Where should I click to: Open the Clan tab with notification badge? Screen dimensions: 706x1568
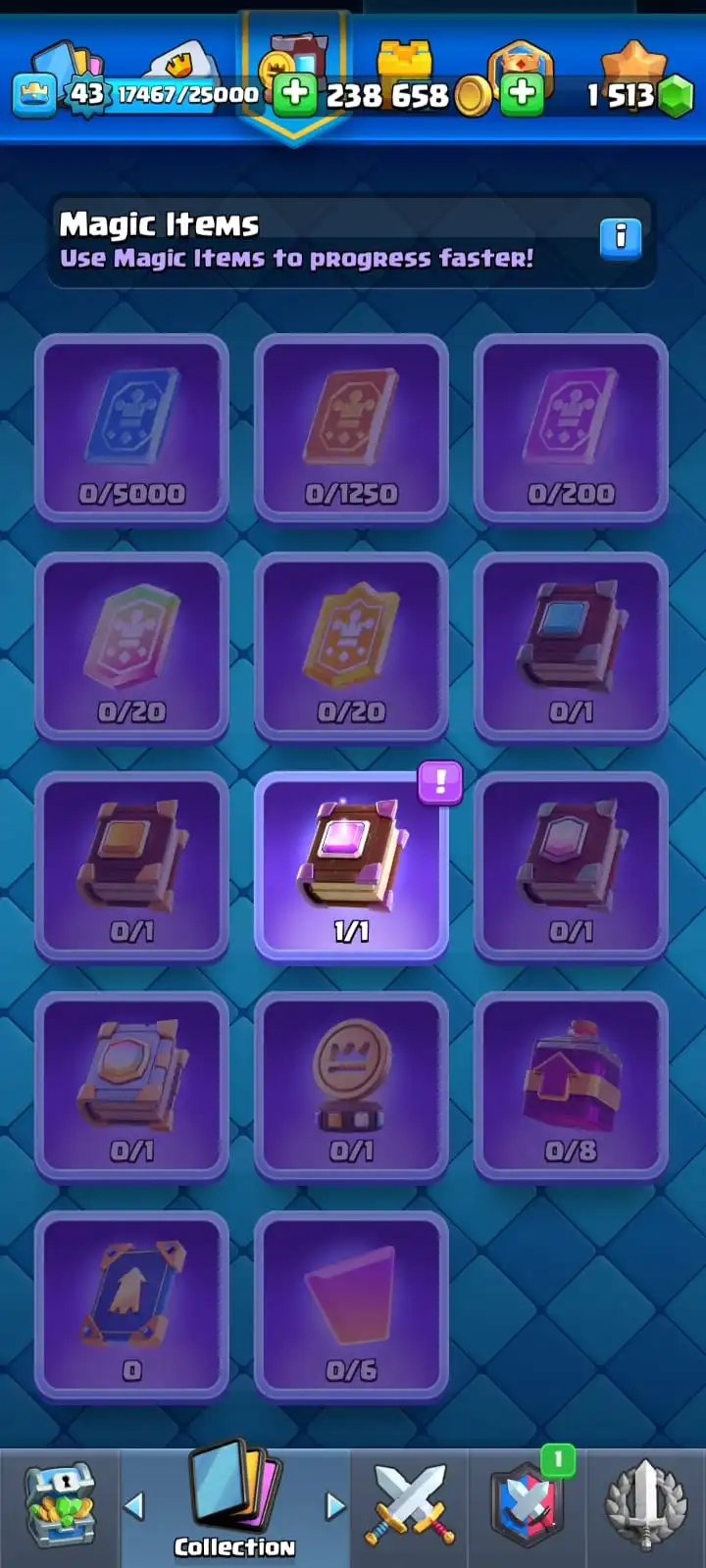pyautogui.click(x=528, y=1506)
